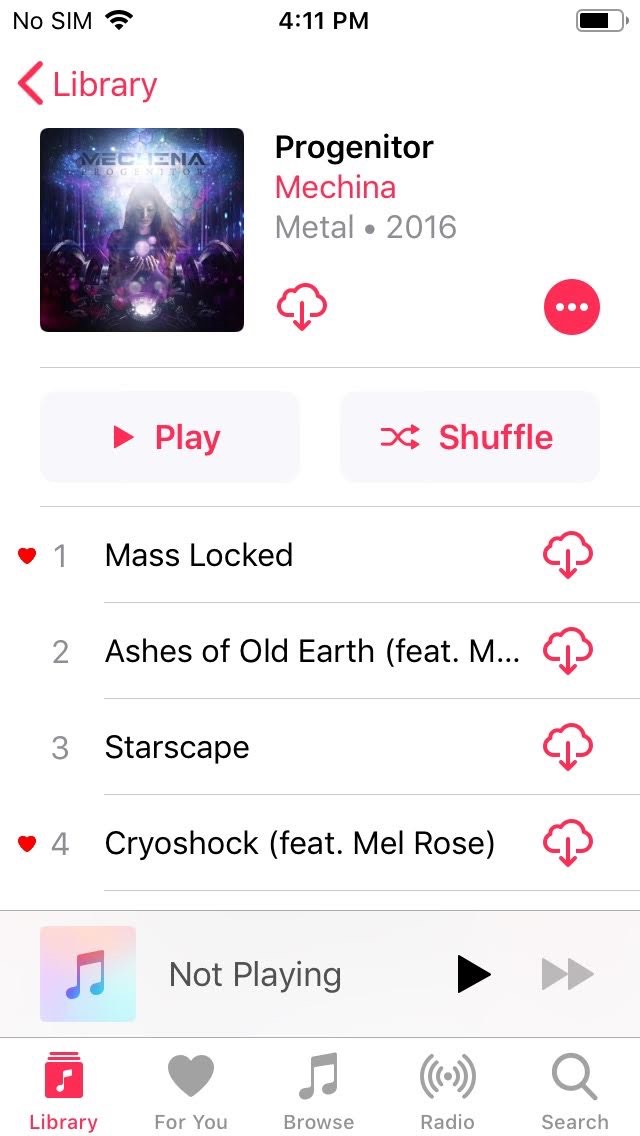
Task: Switch to the Browse tab
Action: pos(319,1092)
